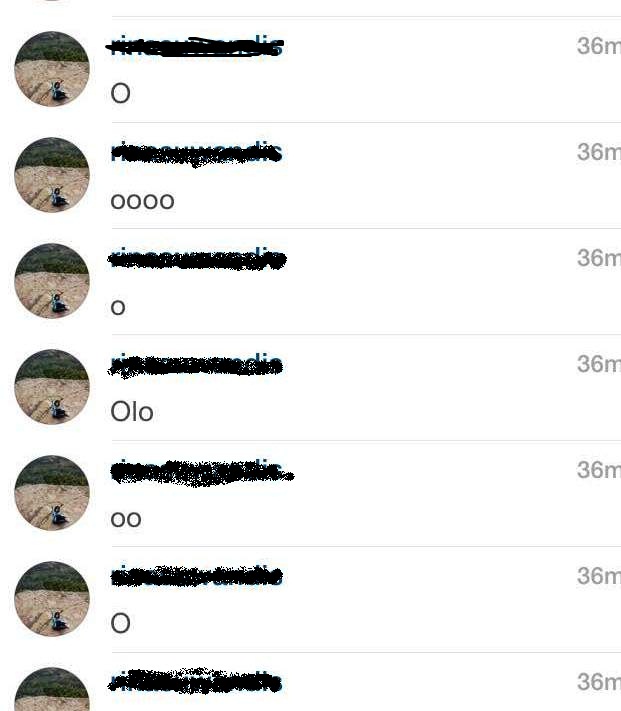Tap the scribbled-out username above "oooo"

[x=197, y=153]
